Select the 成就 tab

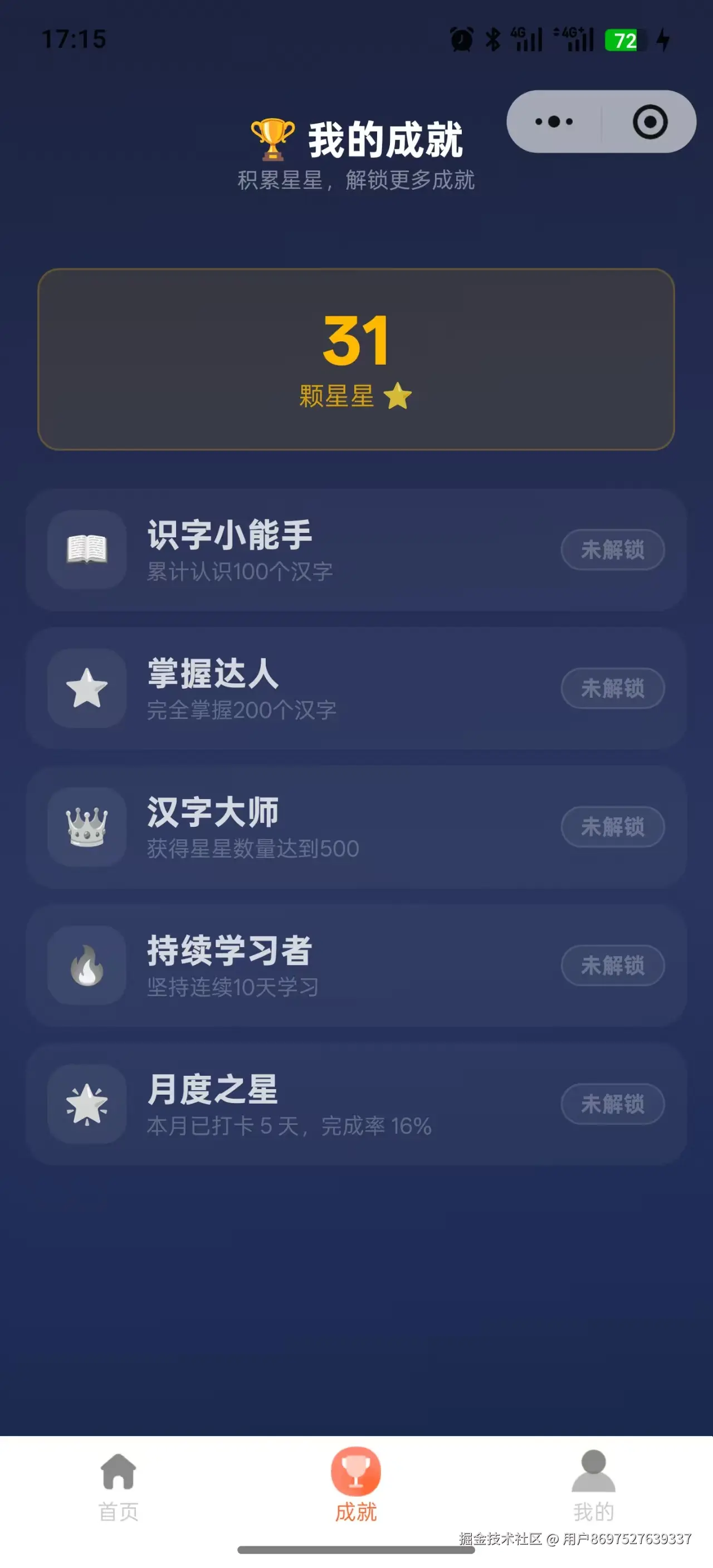point(356,1484)
